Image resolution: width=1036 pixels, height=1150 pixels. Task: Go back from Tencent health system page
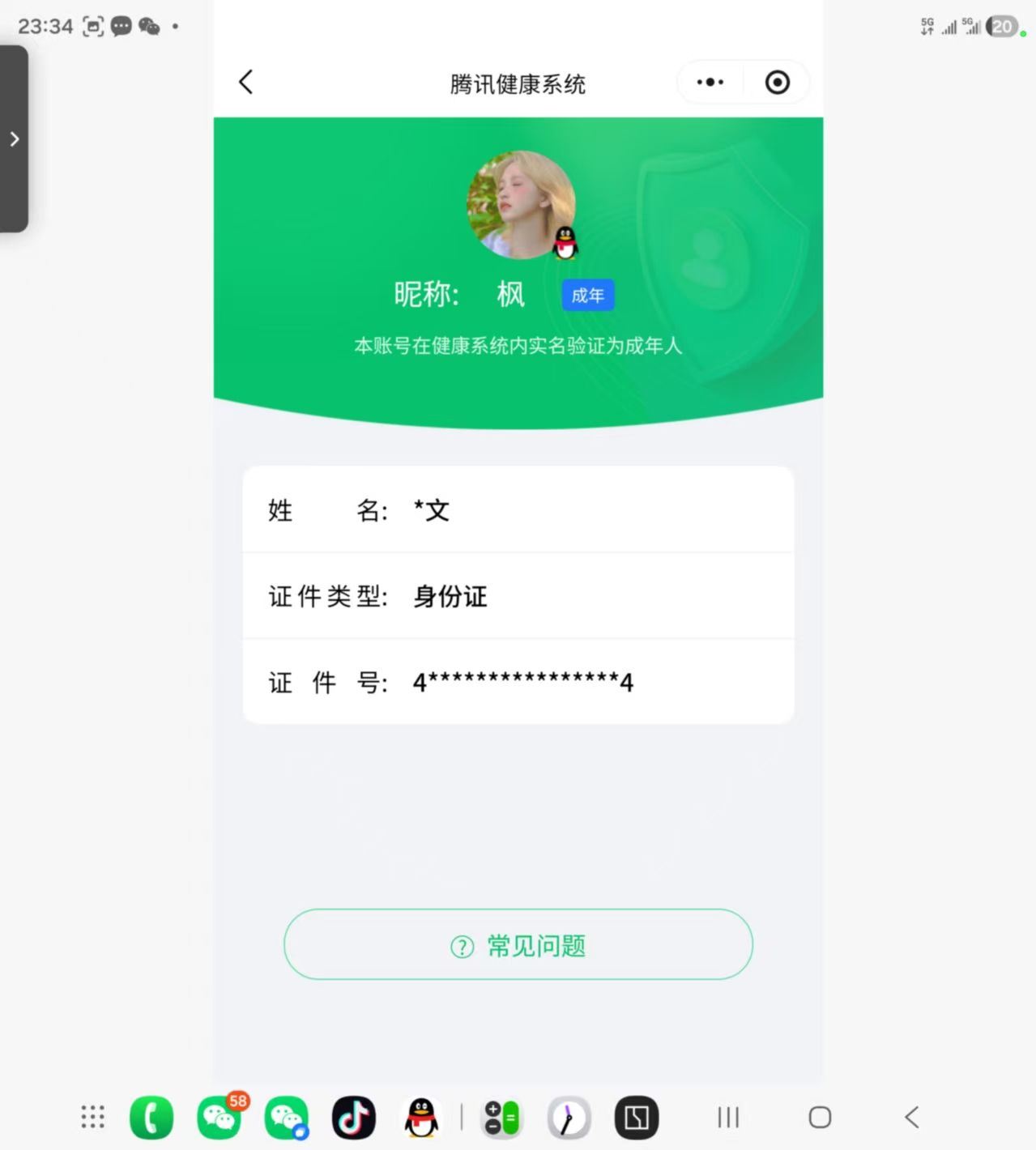coord(246,82)
